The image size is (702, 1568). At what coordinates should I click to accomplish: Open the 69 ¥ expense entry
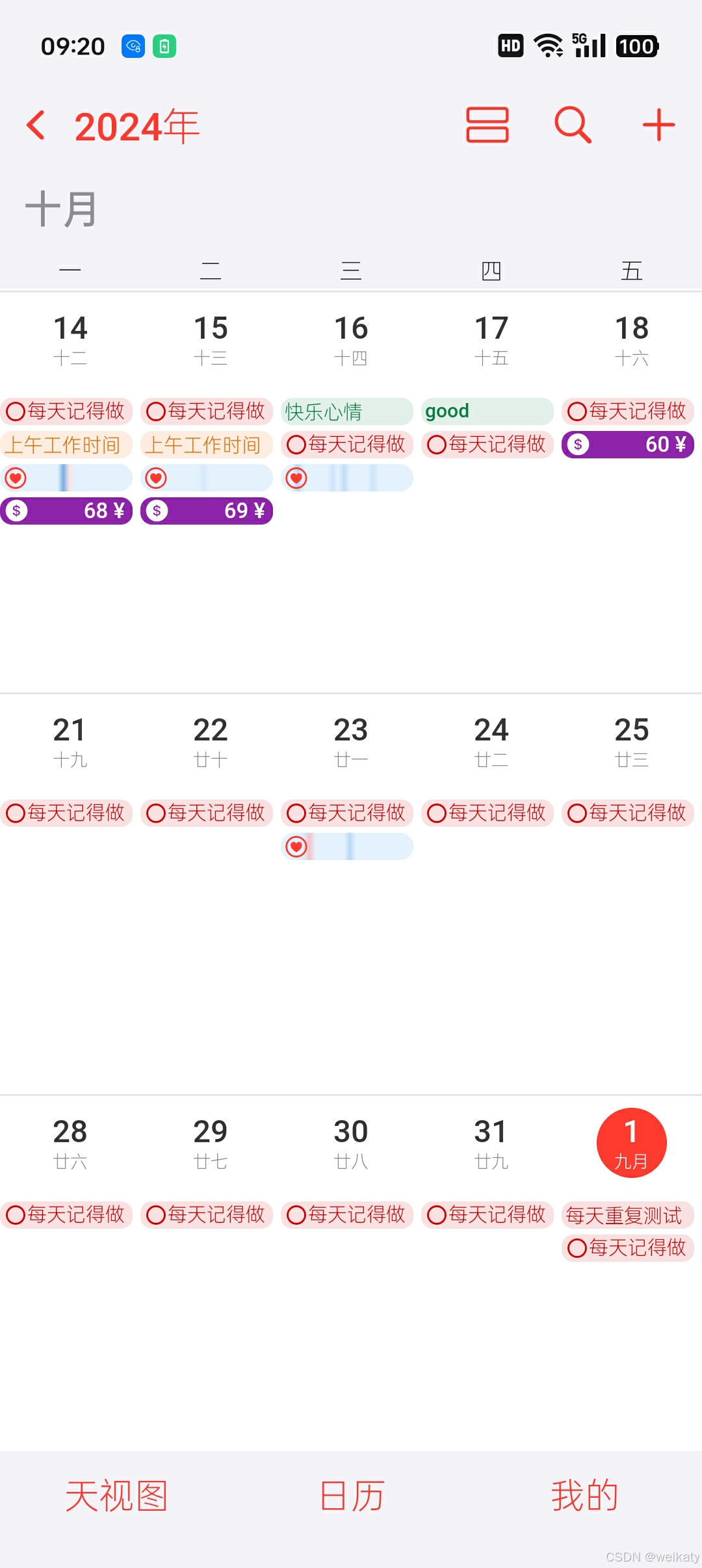207,511
